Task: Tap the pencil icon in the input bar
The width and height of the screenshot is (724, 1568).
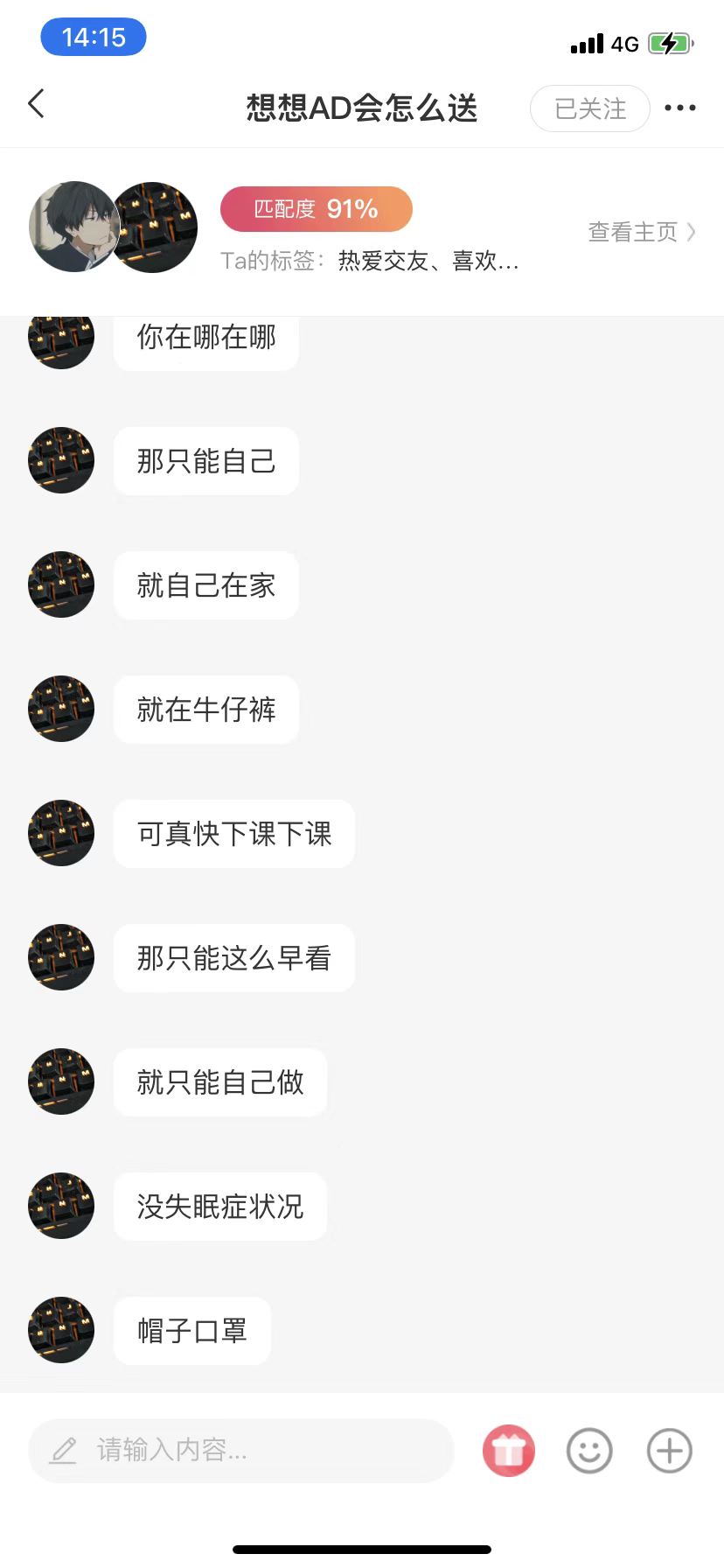Action: tap(63, 1450)
